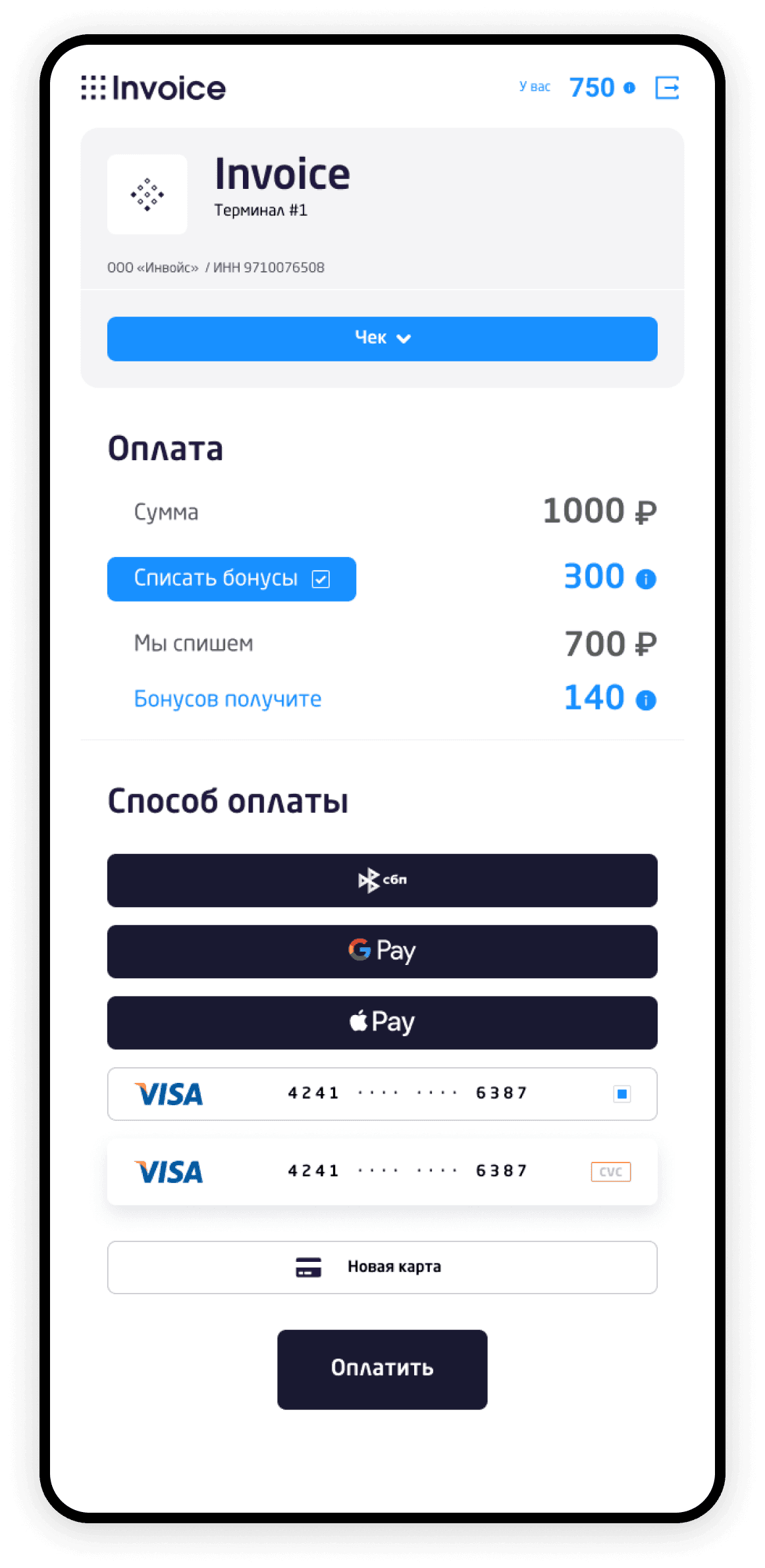Open info icon next to 300 bonuses
Screen dimensions: 765x1568
tap(646, 579)
